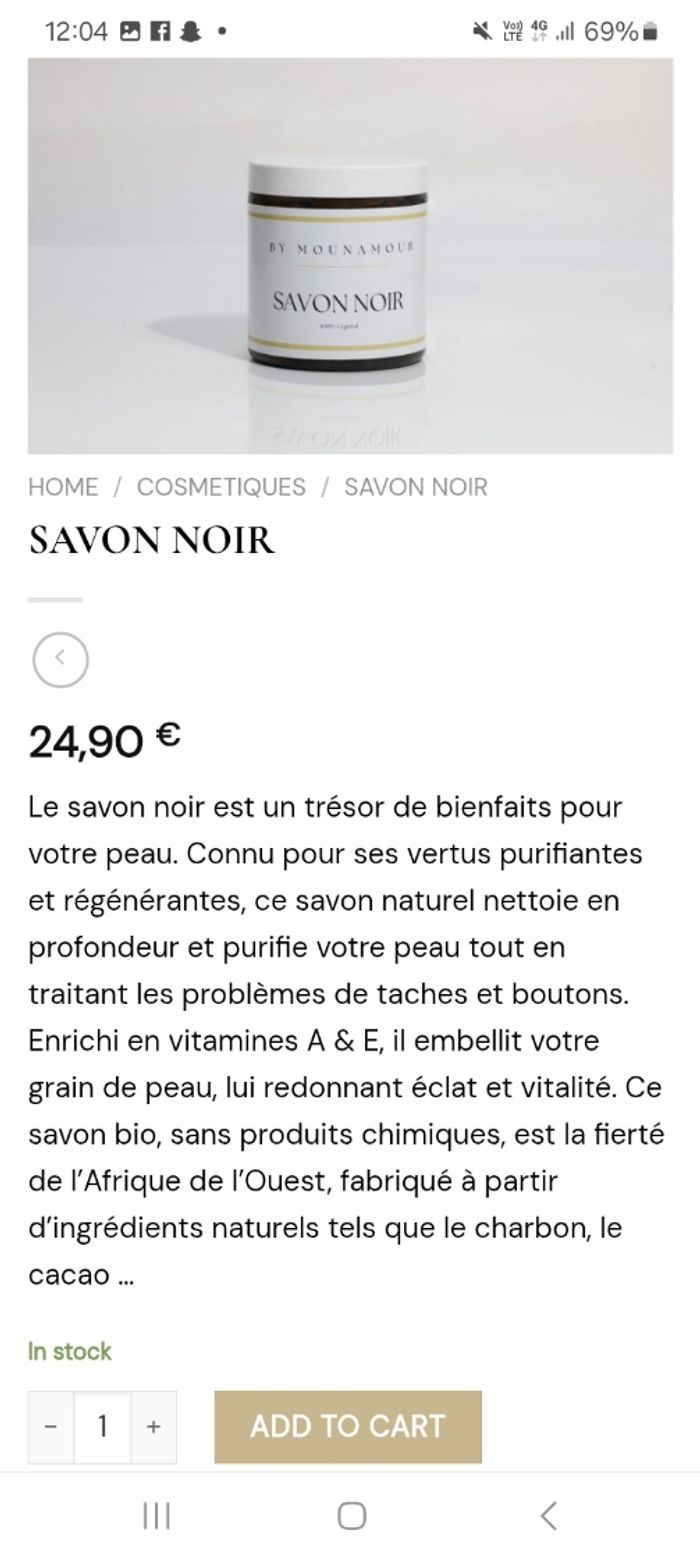Image resolution: width=700 pixels, height=1559 pixels.
Task: Open the Savon Noir product image
Action: pyautogui.click(x=350, y=256)
